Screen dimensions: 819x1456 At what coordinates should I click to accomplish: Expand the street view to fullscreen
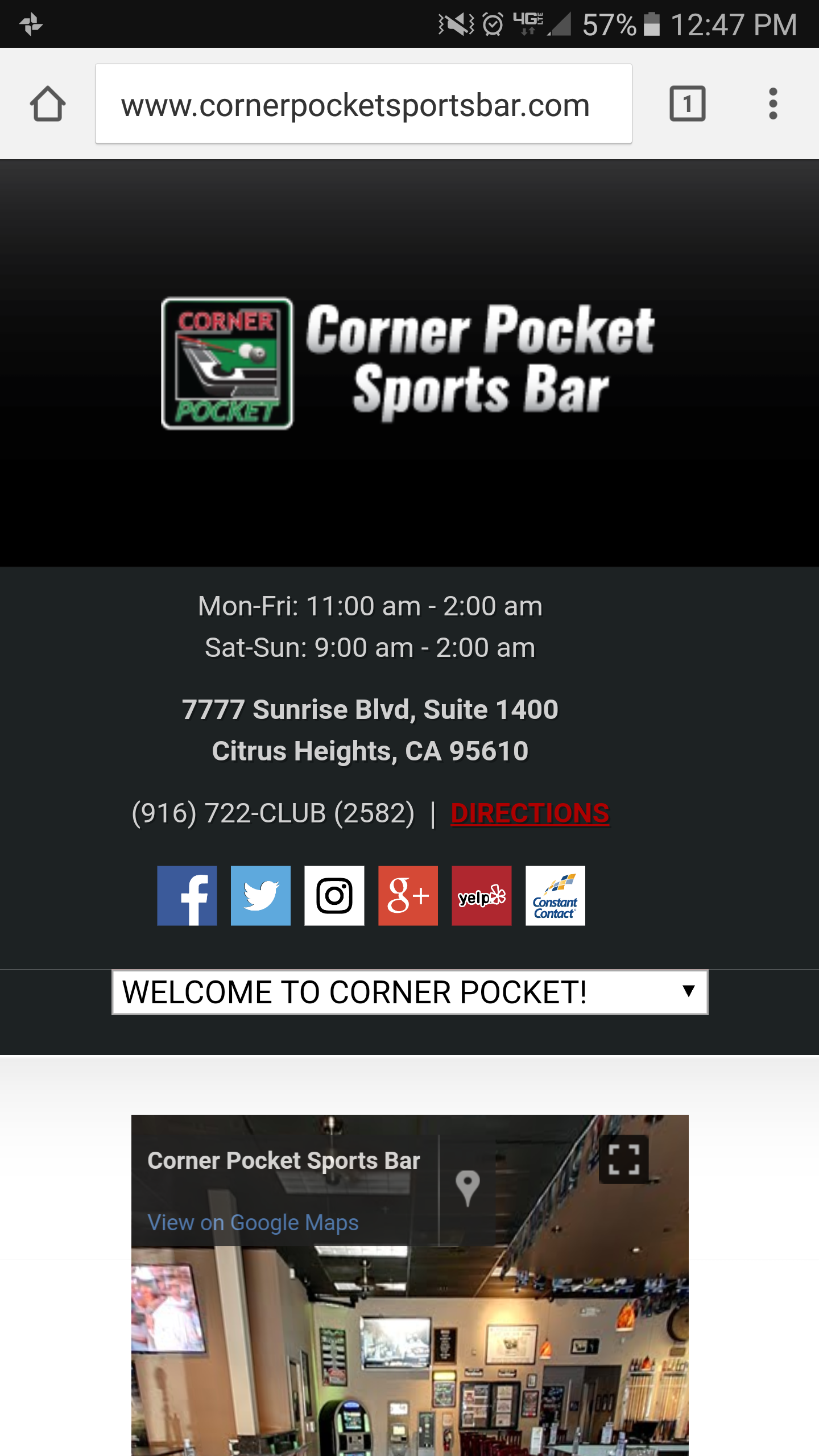(x=623, y=1159)
